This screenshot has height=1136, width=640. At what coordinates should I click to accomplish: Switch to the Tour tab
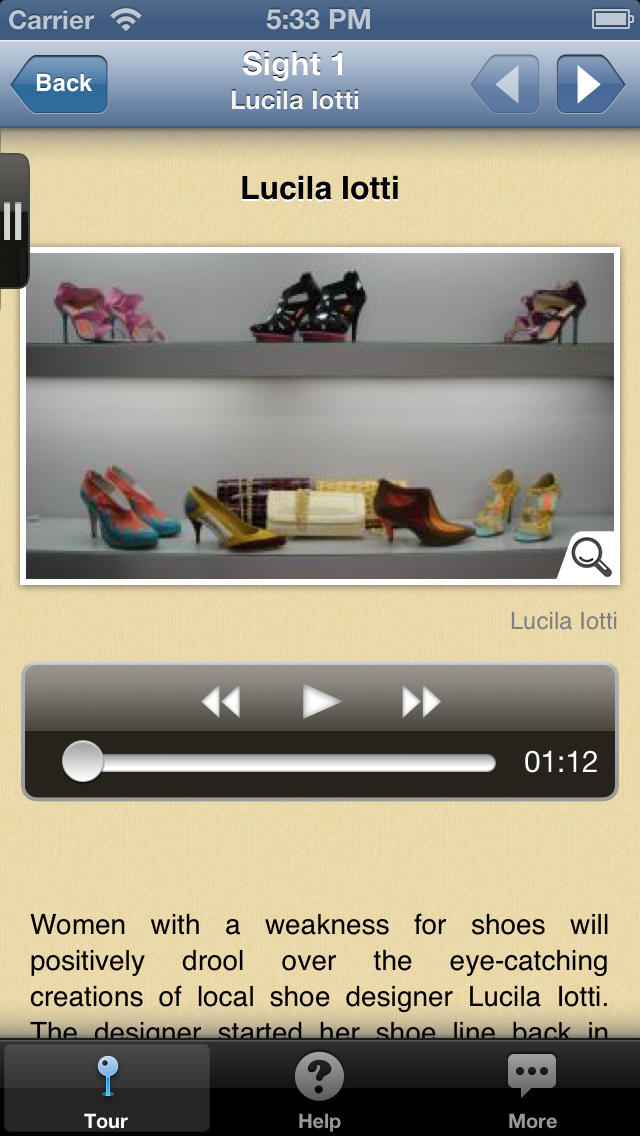click(x=107, y=1089)
